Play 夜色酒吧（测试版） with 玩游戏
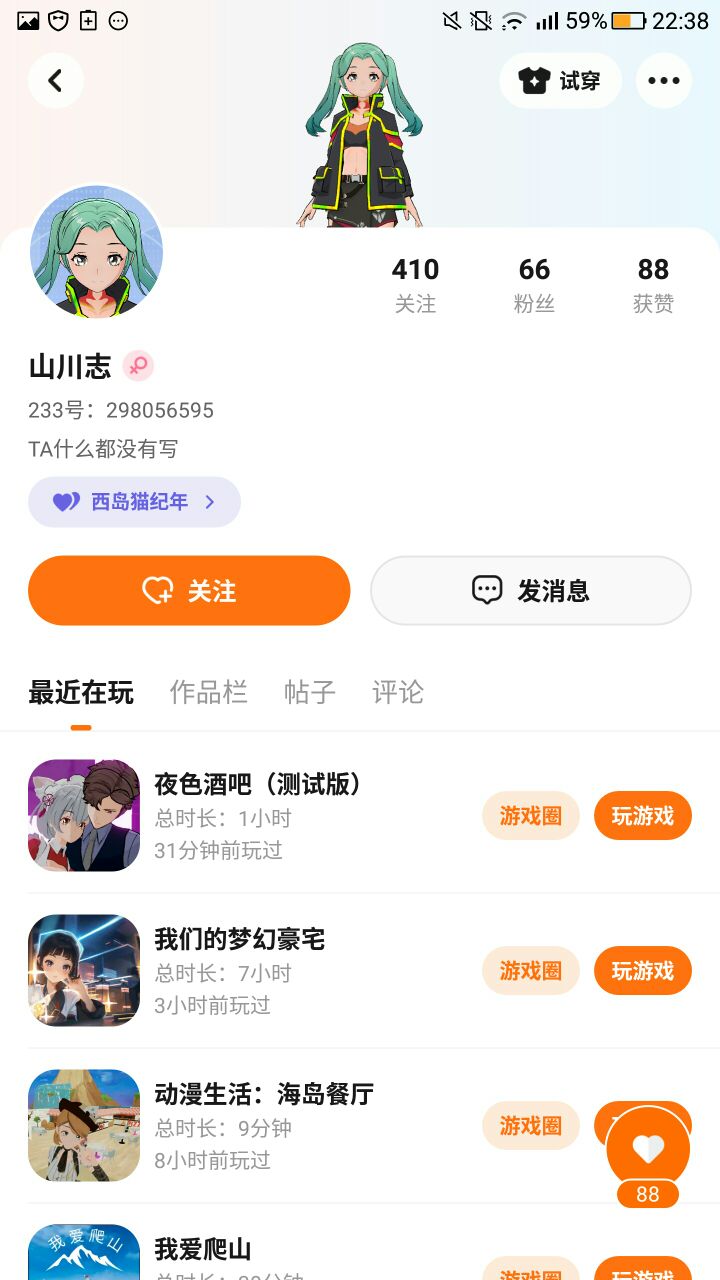The height and width of the screenshot is (1280, 720). pyautogui.click(x=642, y=816)
